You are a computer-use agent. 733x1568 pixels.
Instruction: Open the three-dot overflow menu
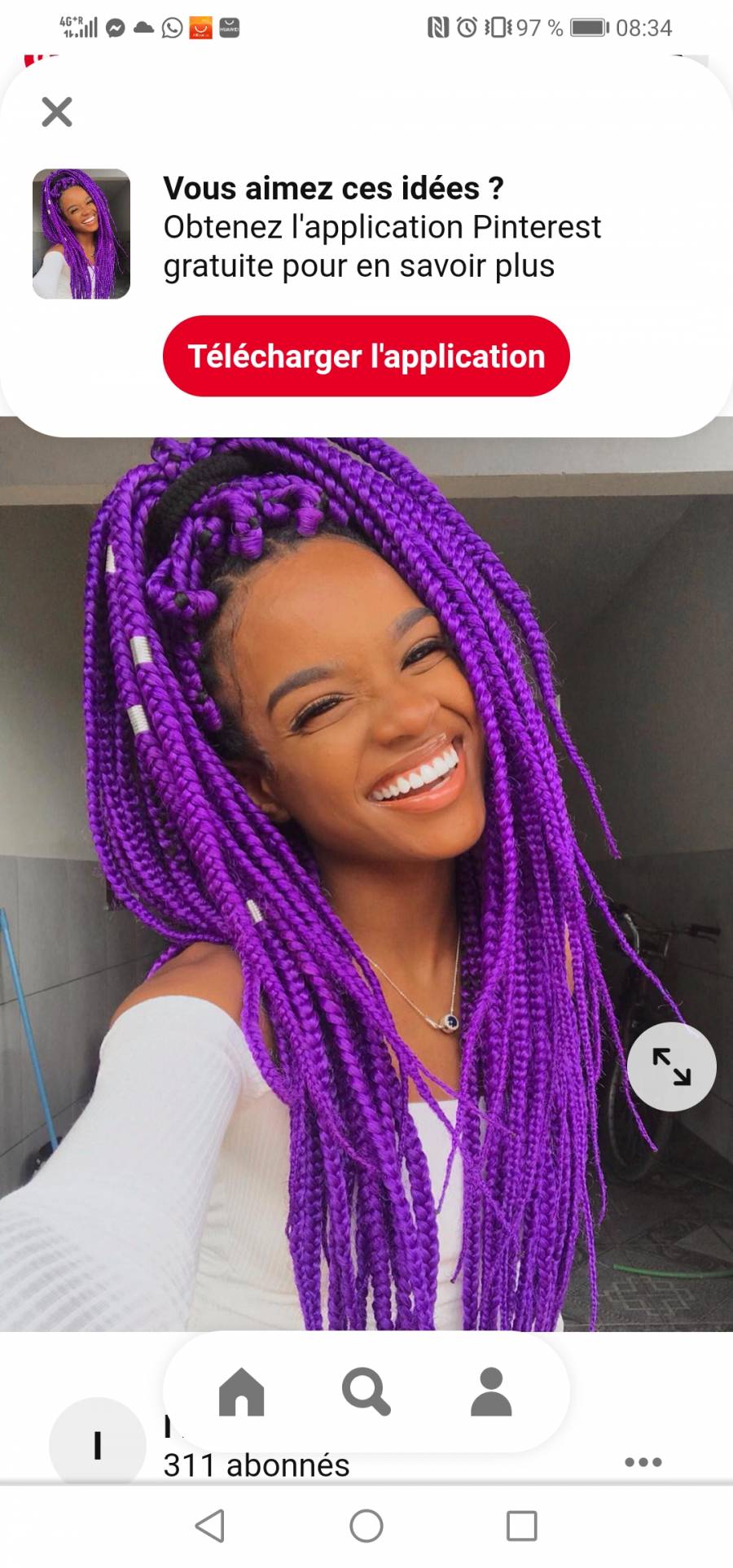tap(643, 1462)
